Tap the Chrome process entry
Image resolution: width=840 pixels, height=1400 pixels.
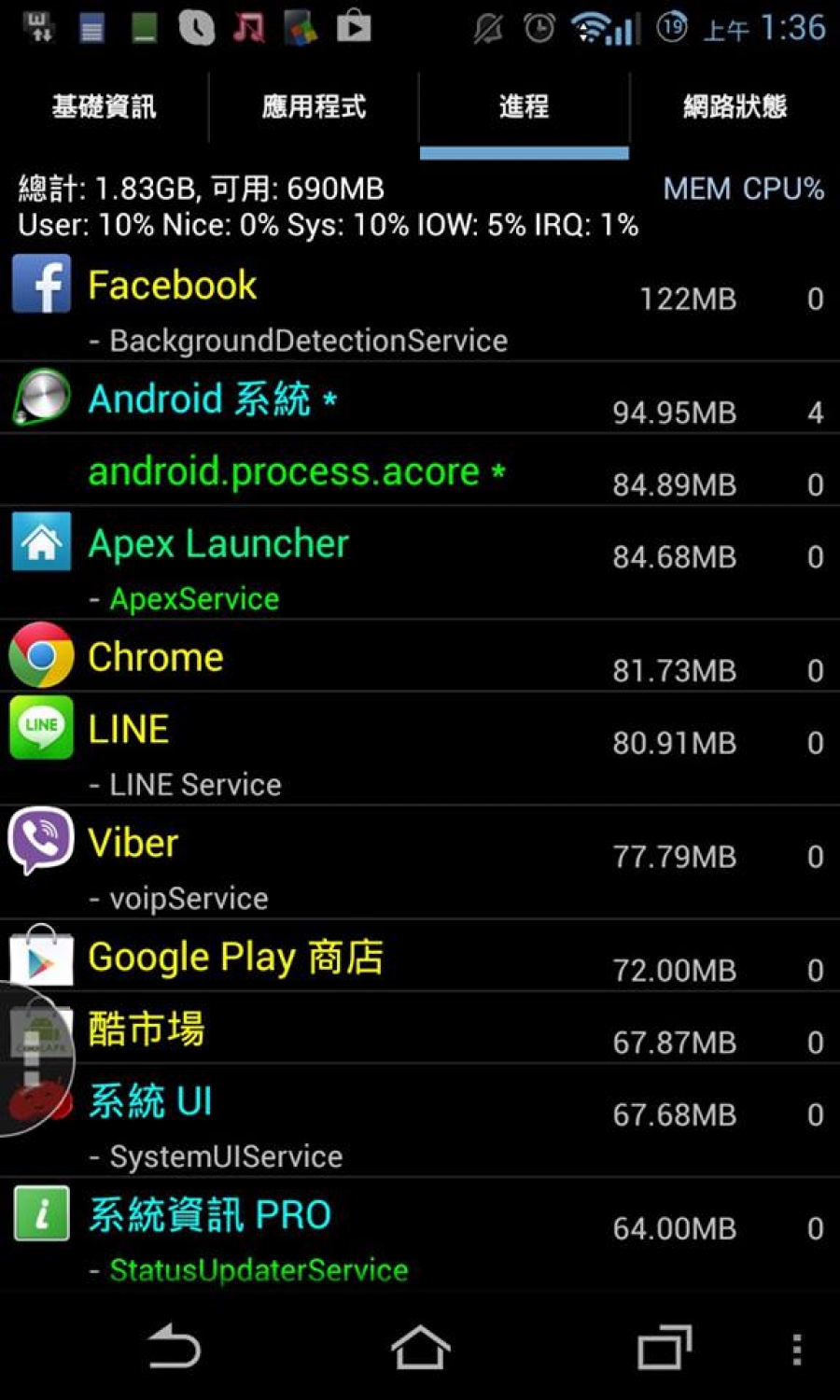(420, 656)
